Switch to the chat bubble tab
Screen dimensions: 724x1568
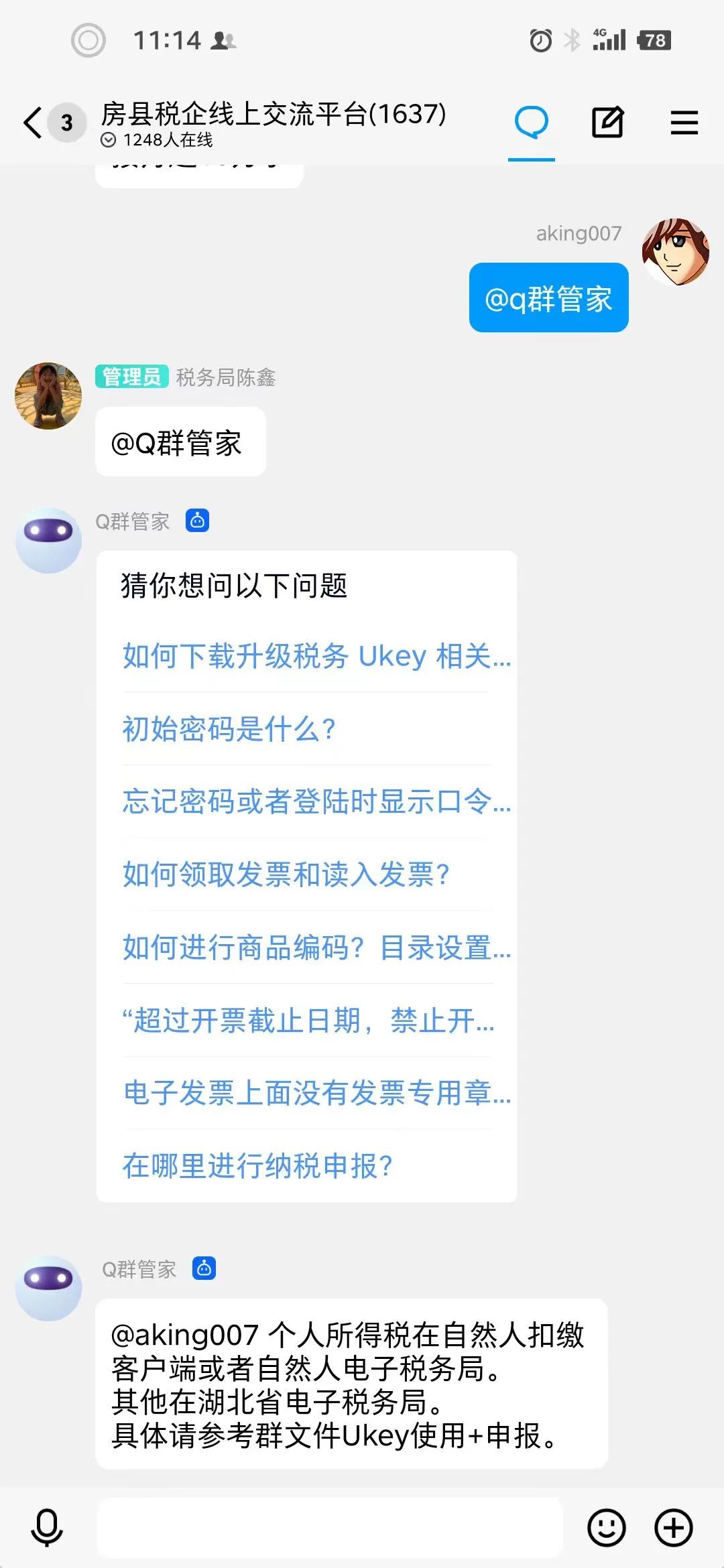tap(531, 123)
